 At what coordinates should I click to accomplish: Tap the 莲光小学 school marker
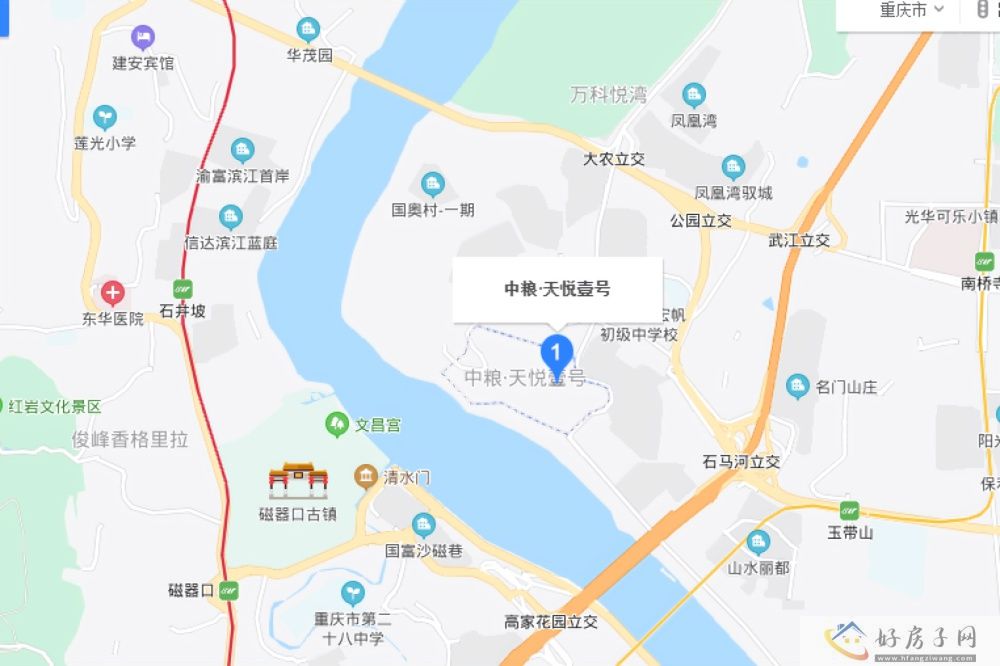point(104,118)
